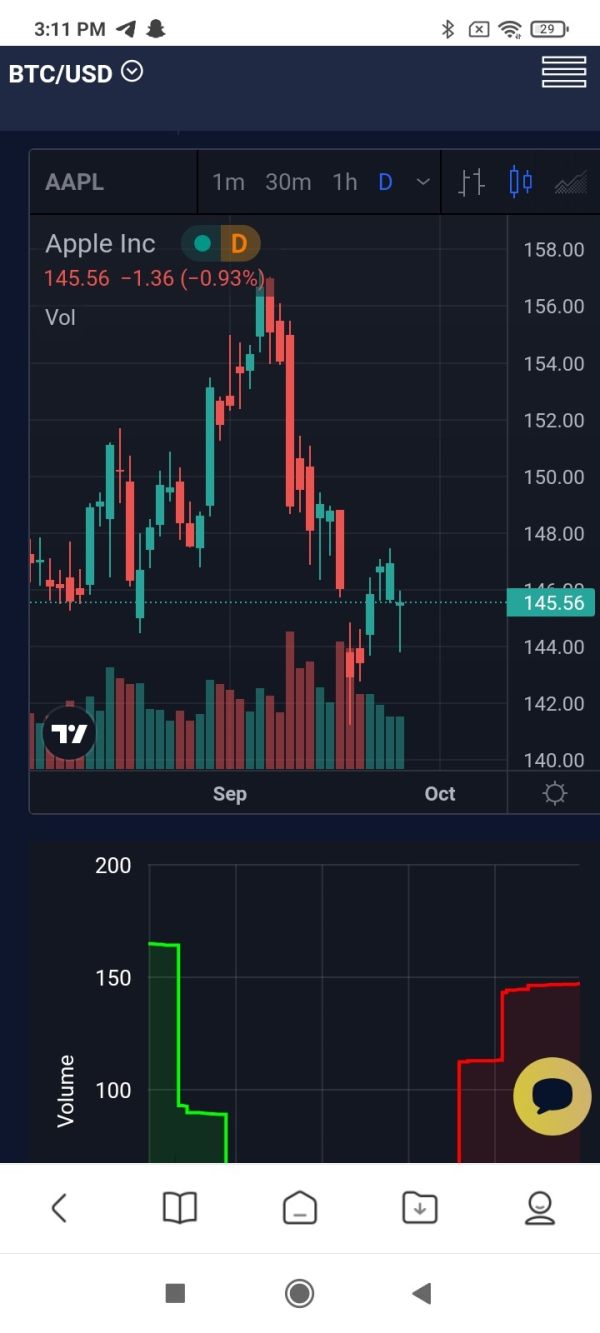Switch chart style to bars
This screenshot has width=600, height=1333.
(x=471, y=182)
